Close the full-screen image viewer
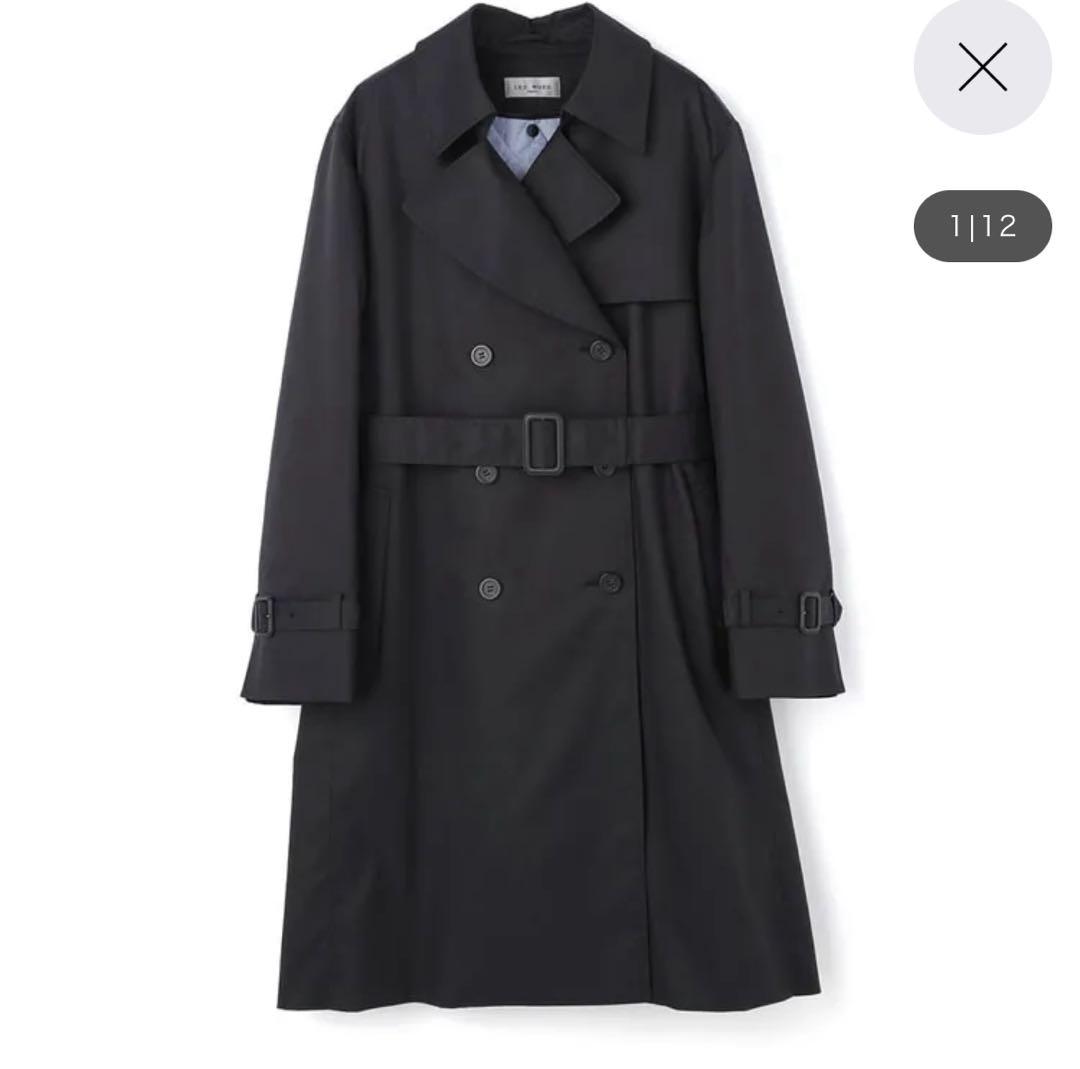This screenshot has height=1069, width=1080. [x=982, y=68]
